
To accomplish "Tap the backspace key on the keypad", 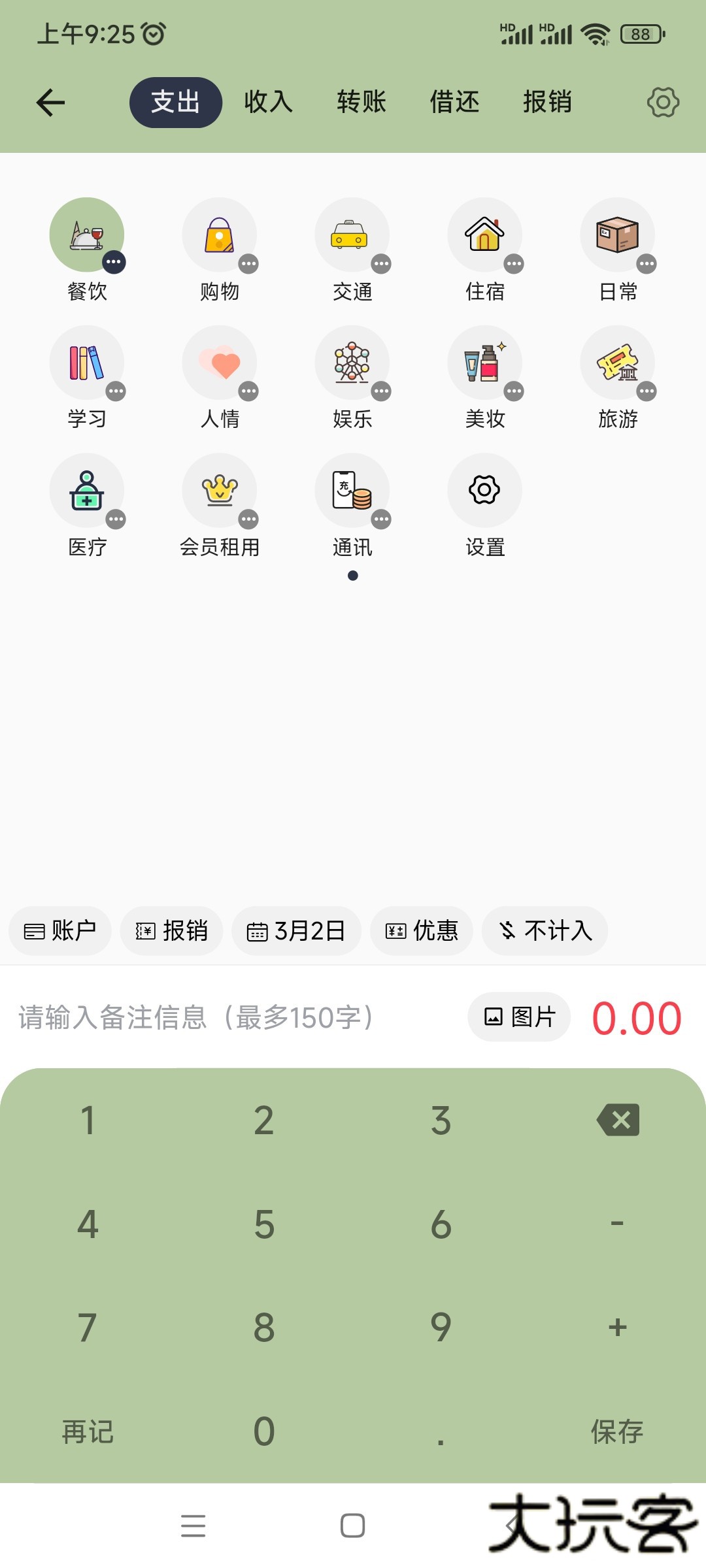I will tap(618, 1120).
